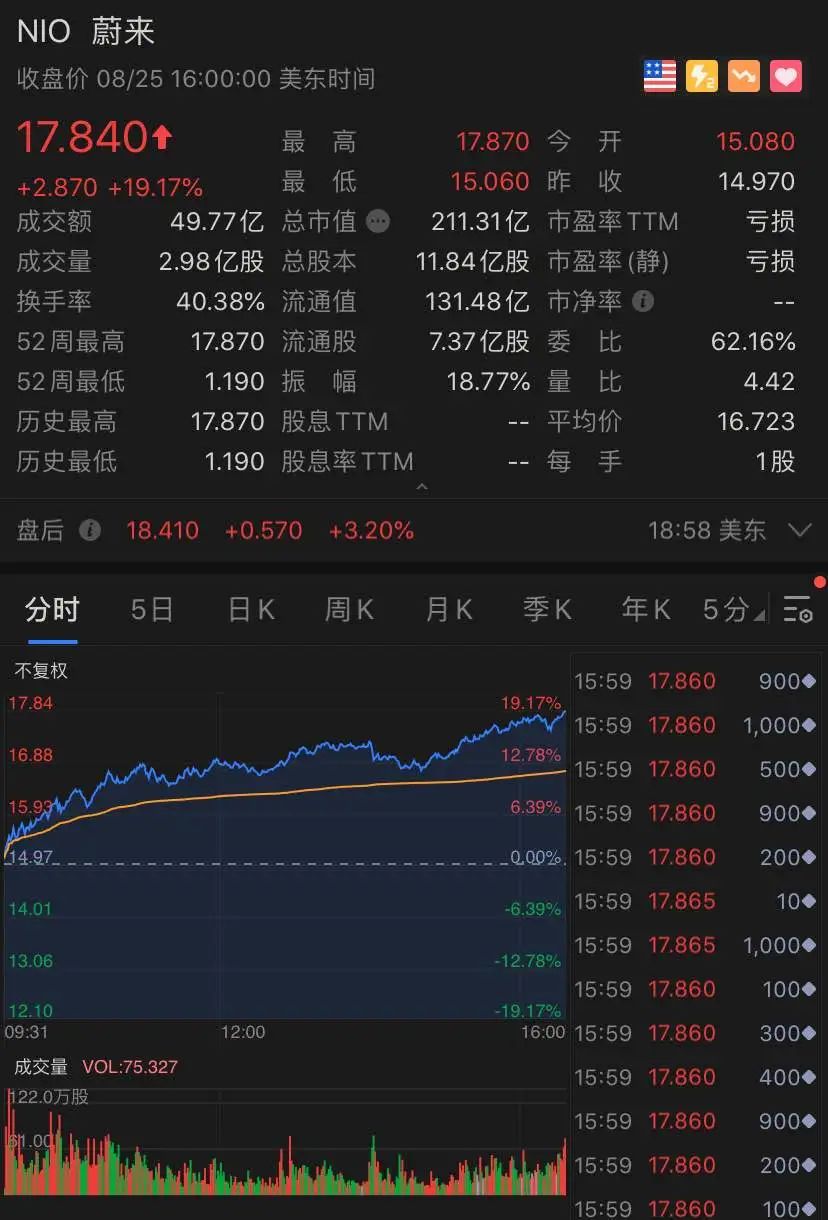This screenshot has height=1220, width=828.
Task: Tap the 总市值 info icon
Action: (x=378, y=221)
